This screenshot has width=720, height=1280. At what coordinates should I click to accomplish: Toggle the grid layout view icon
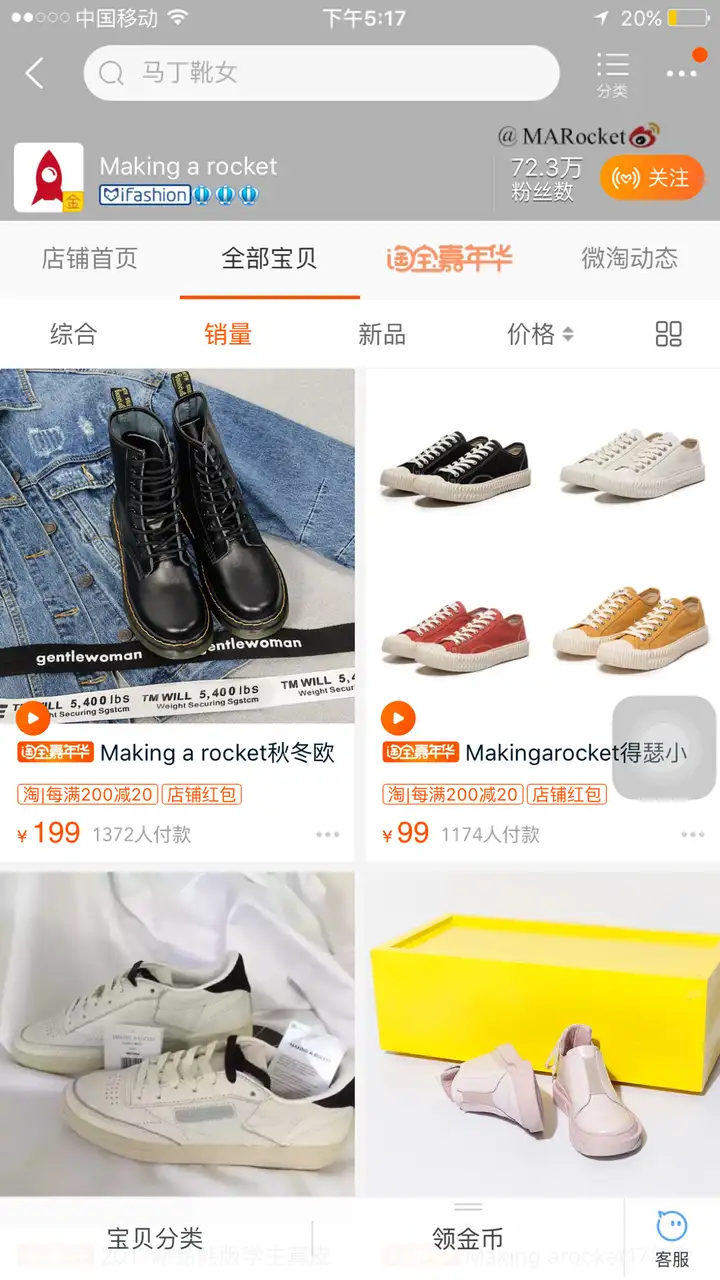668,334
